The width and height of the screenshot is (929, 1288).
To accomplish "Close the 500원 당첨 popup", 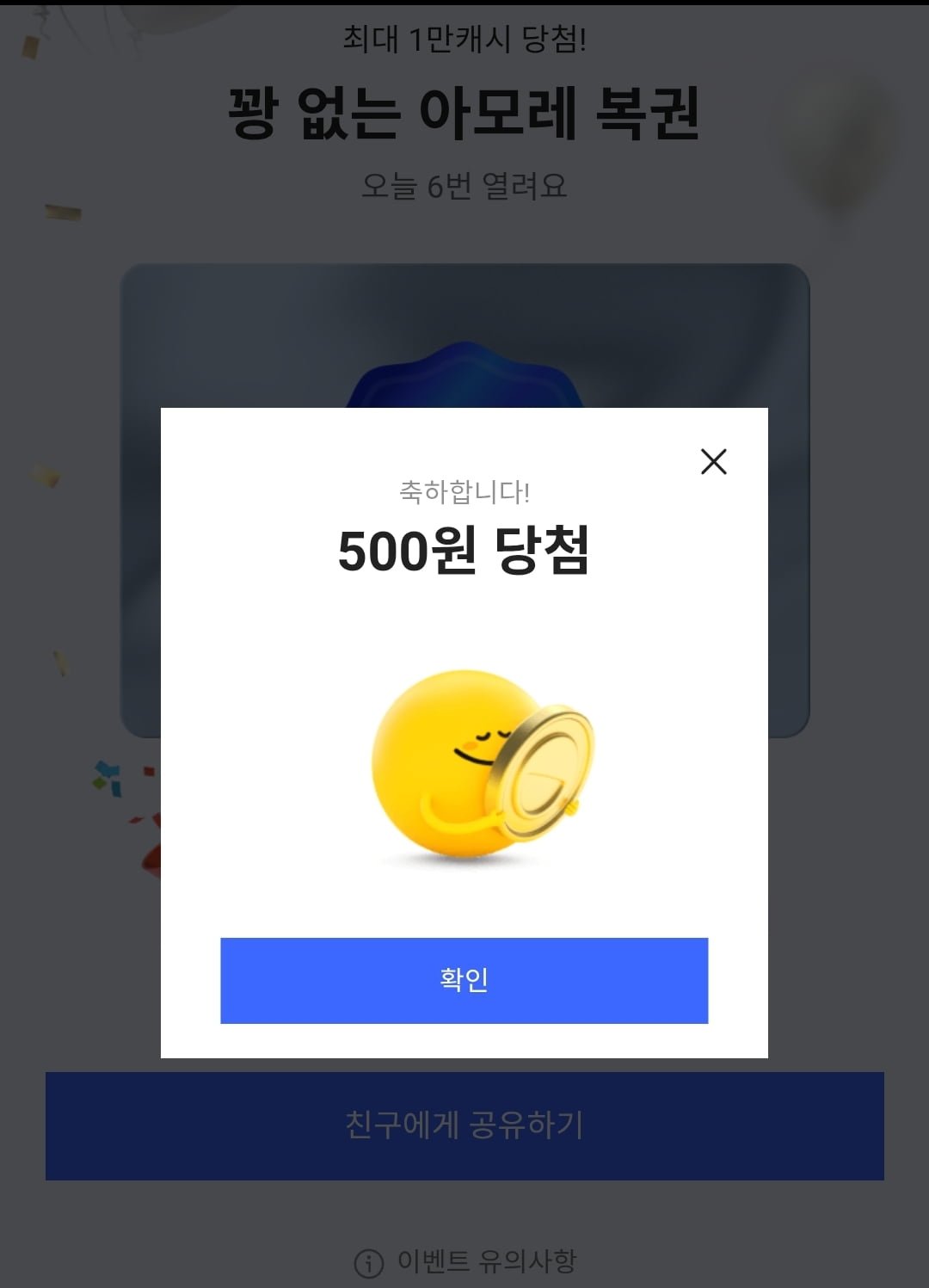I will click(713, 462).
